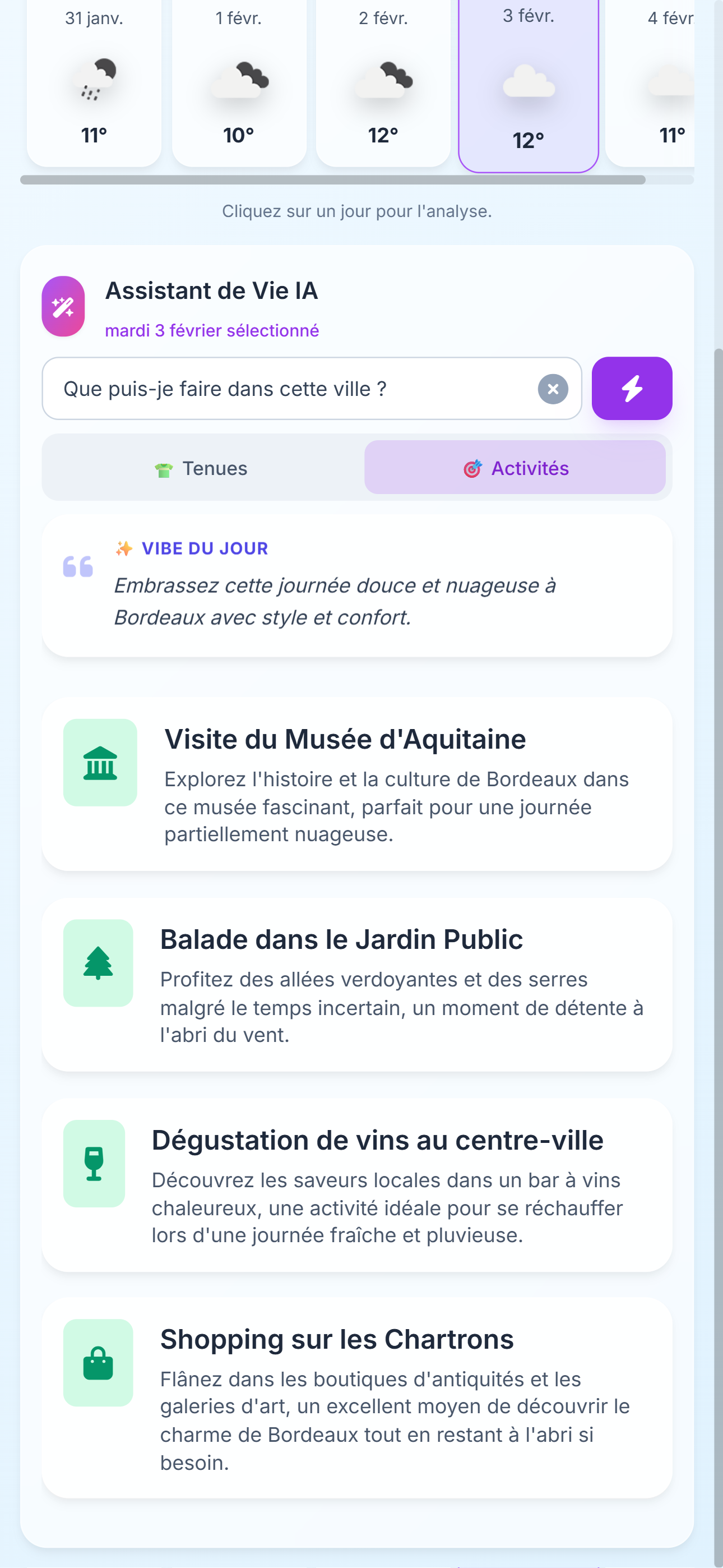Click the museum icon on the Musée d'Aquitaine card
Screen dimensions: 723x1568
pyautogui.click(x=100, y=763)
